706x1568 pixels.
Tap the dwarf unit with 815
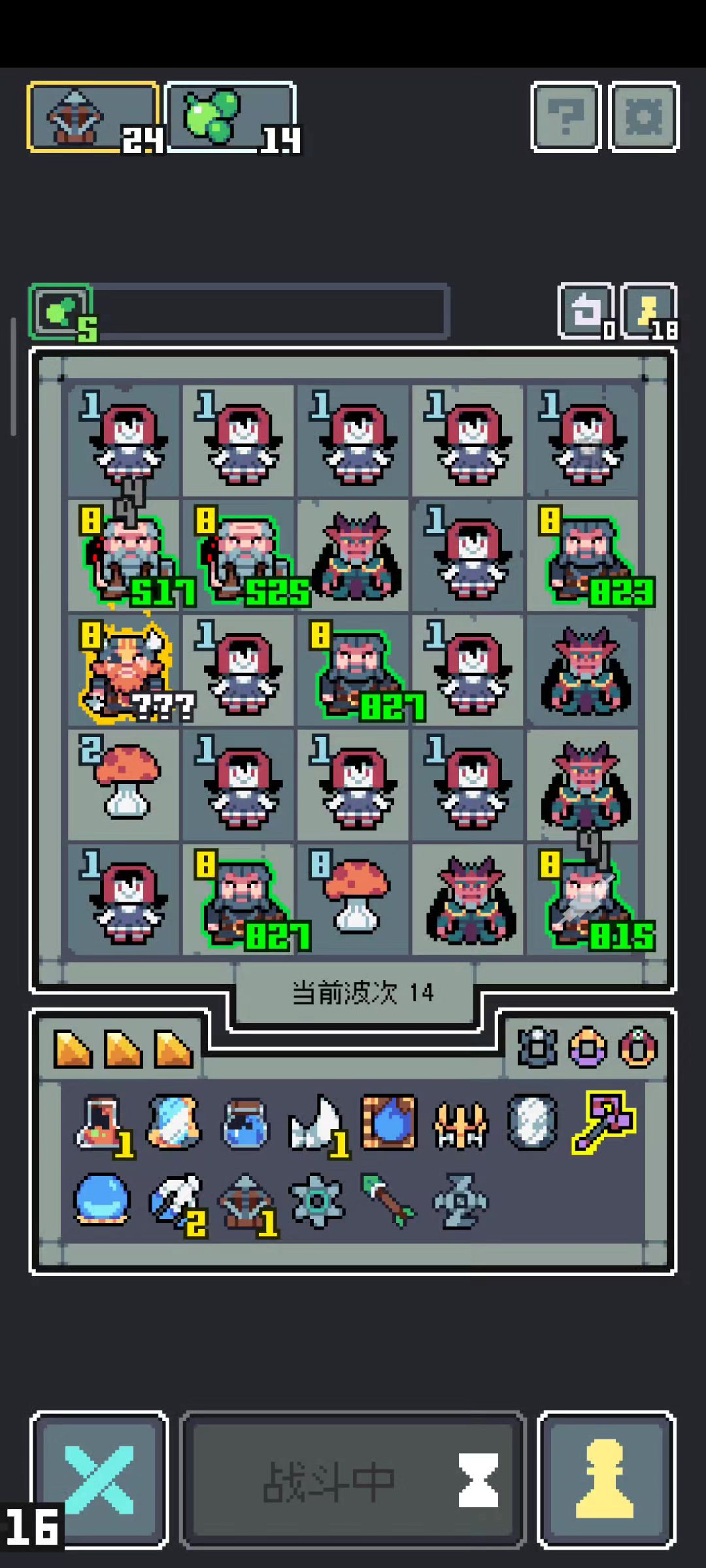pos(583,900)
